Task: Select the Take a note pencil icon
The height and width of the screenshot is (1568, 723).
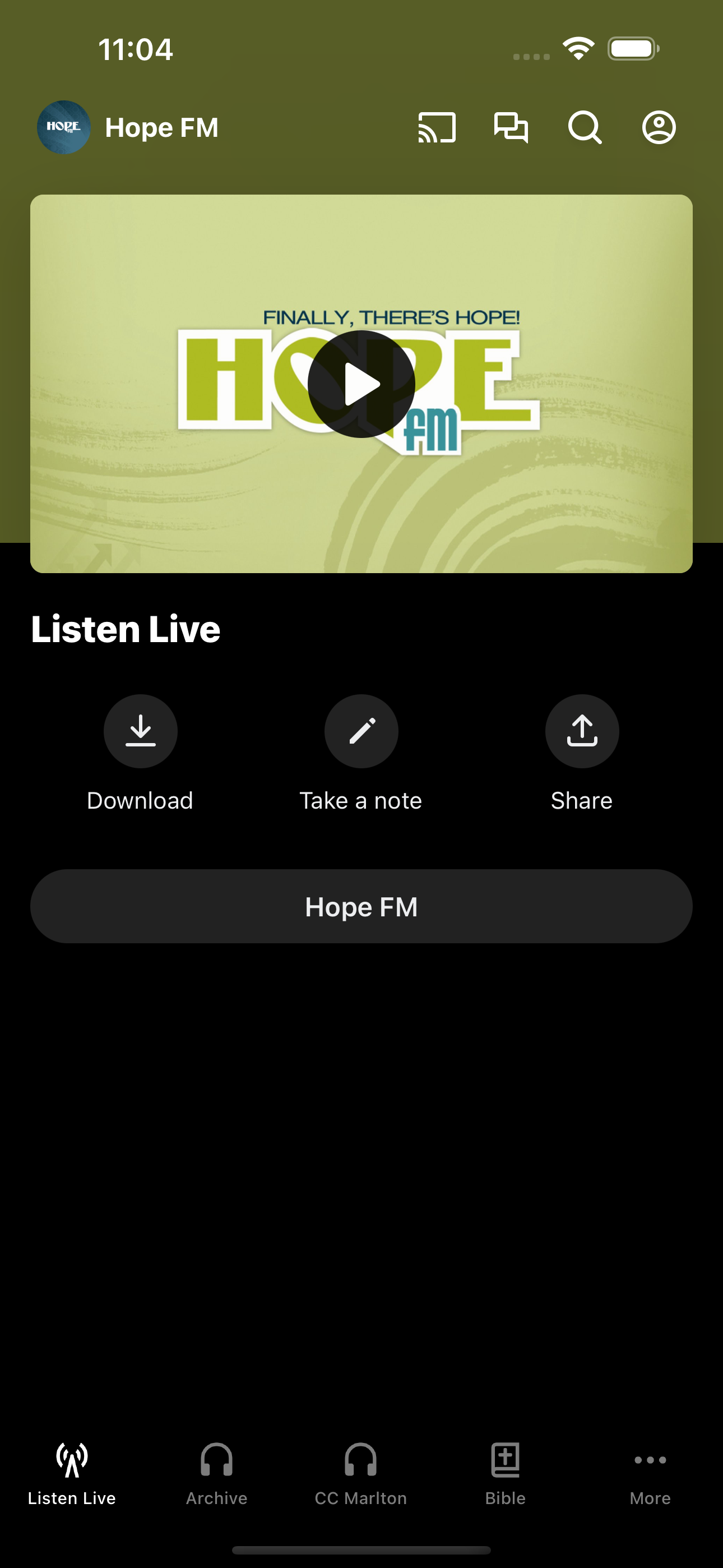Action: [x=361, y=731]
